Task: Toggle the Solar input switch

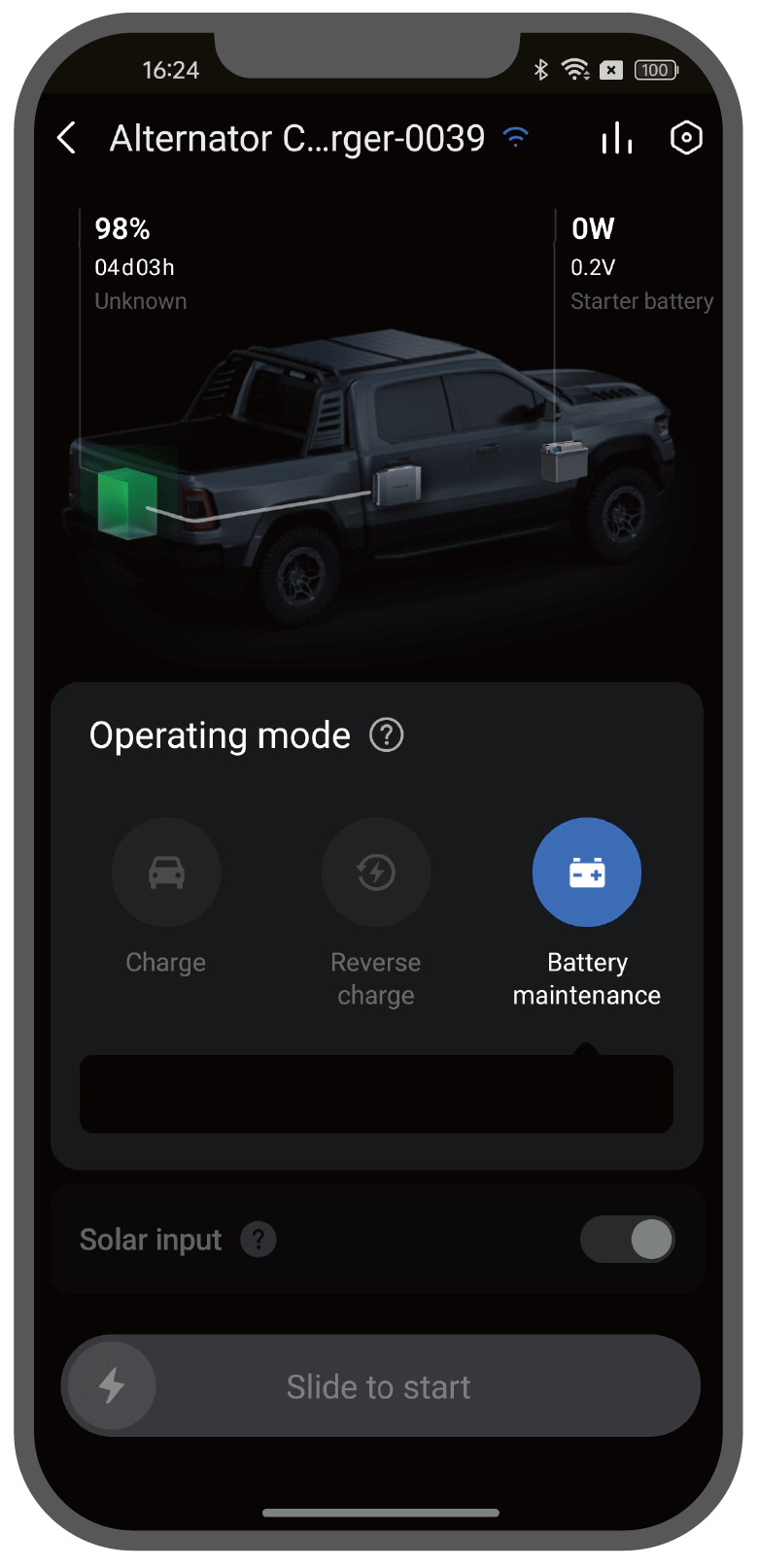Action: (627, 1240)
